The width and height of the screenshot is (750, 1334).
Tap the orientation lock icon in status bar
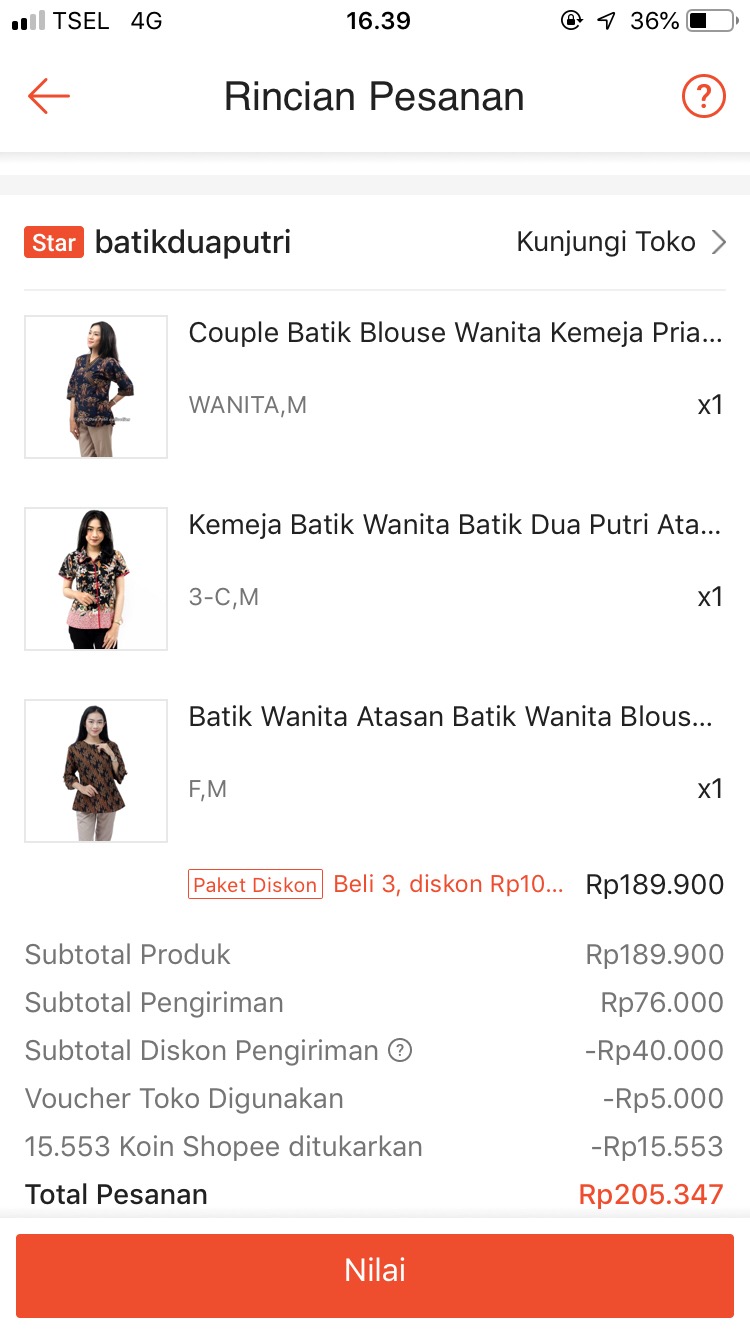tap(571, 18)
